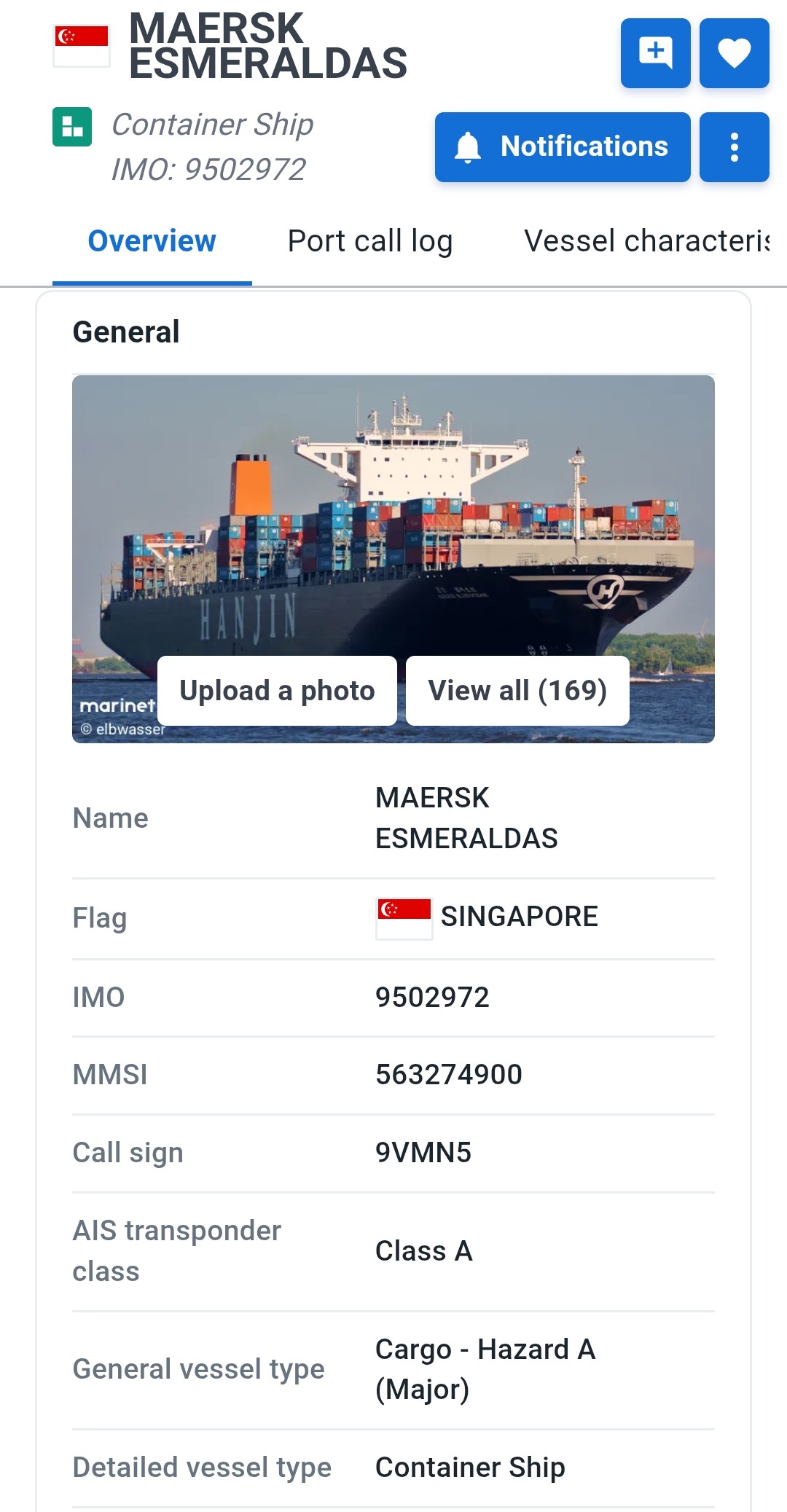Switch to the Port call log tab
The image size is (787, 1512).
pyautogui.click(x=370, y=241)
